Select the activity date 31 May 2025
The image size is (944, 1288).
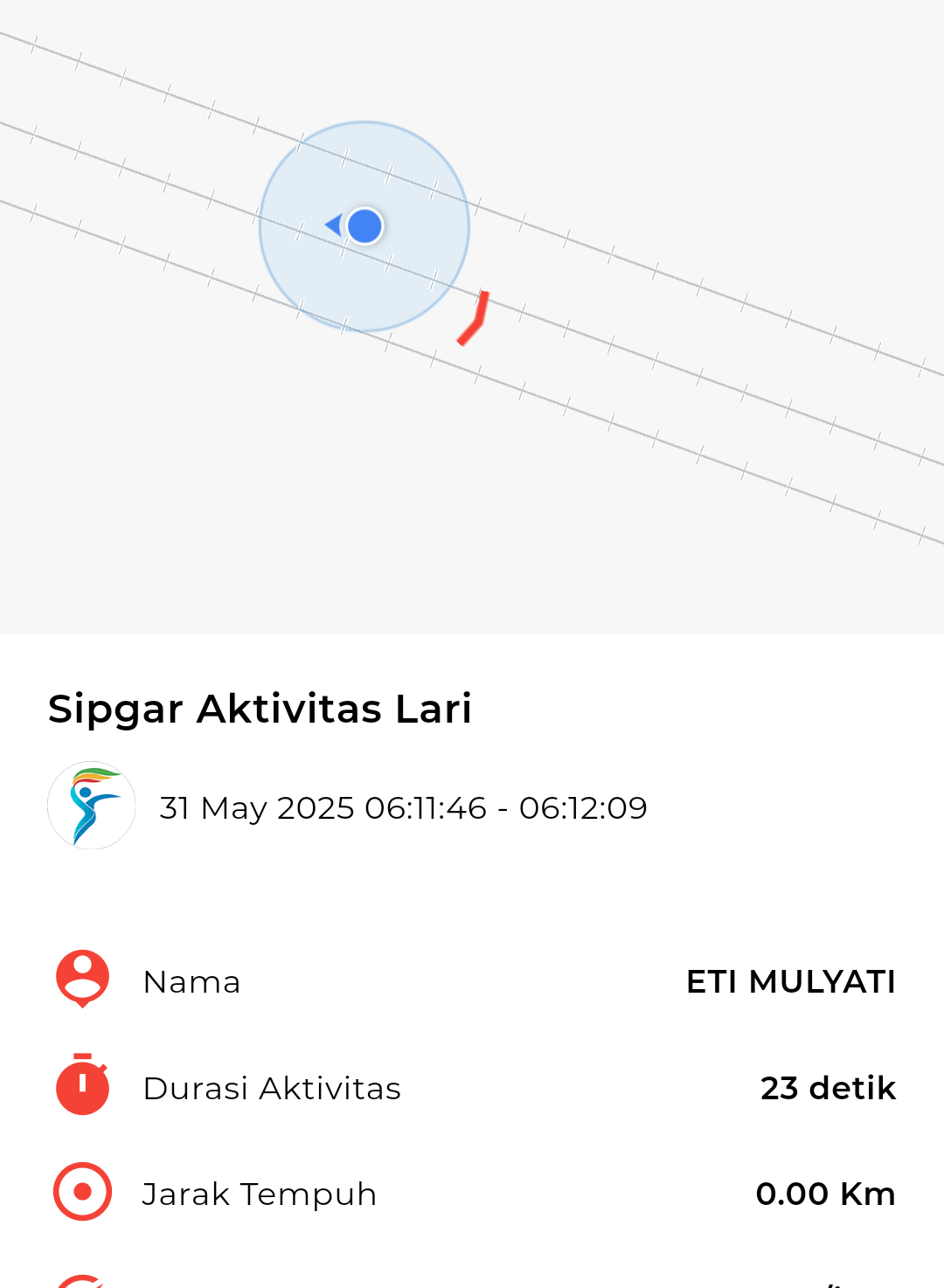(253, 807)
